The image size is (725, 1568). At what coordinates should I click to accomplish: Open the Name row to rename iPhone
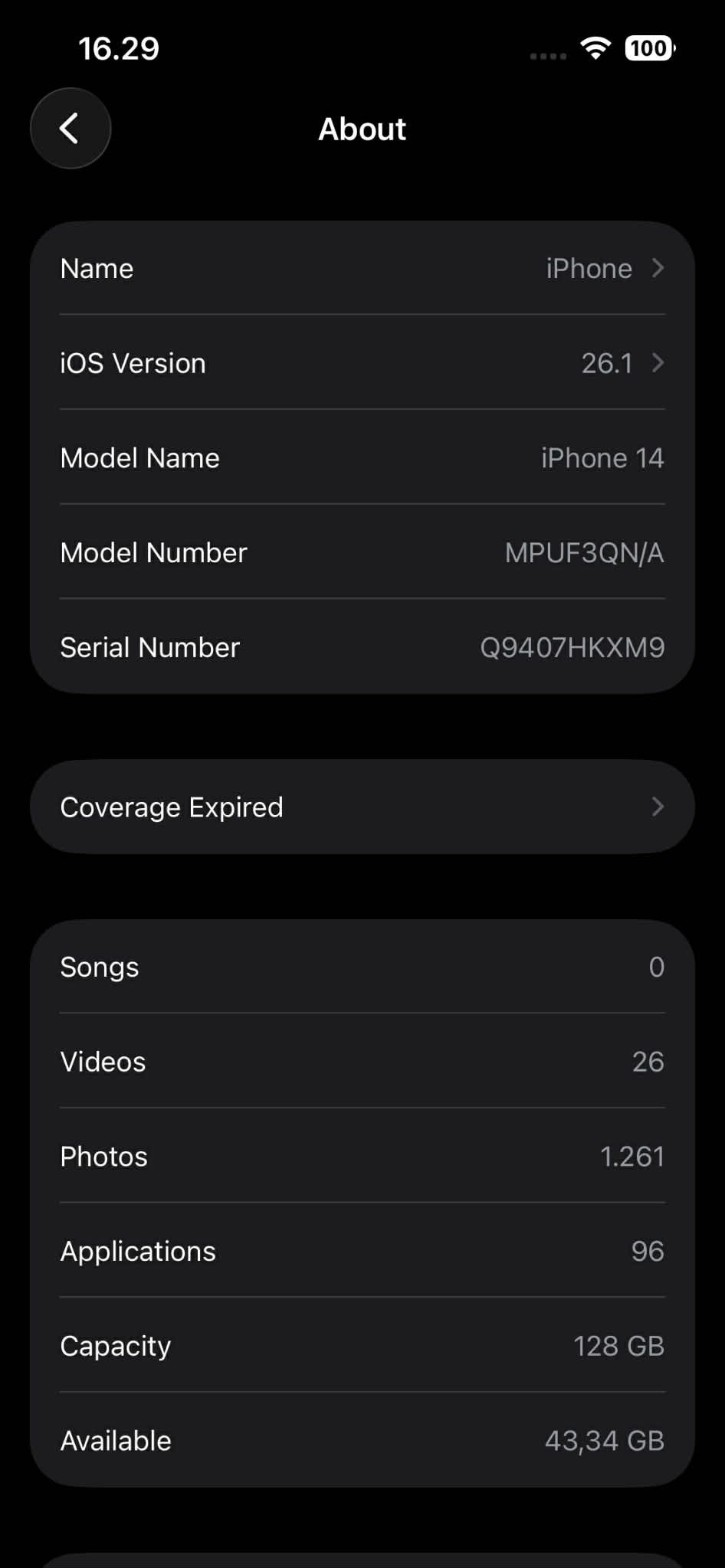point(362,269)
